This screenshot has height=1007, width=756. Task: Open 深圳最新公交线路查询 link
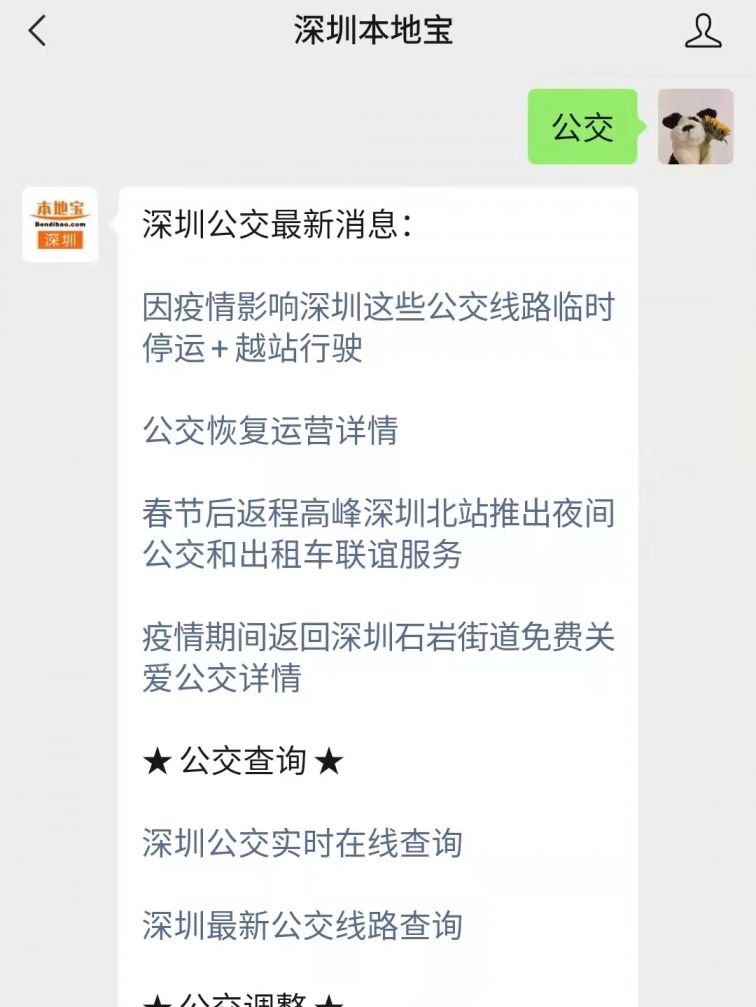tap(302, 925)
